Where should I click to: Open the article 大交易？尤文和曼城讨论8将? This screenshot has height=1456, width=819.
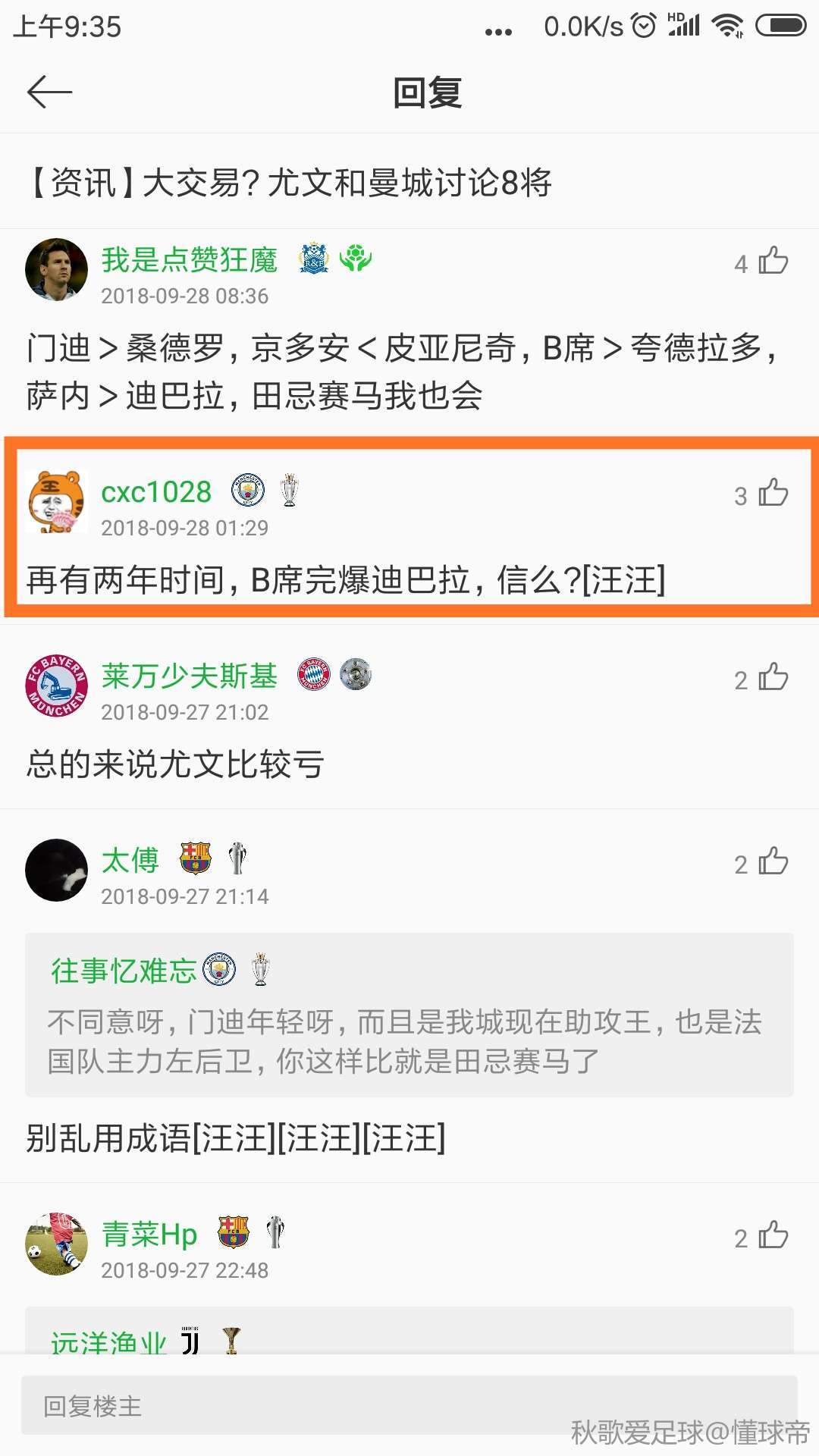[290, 183]
